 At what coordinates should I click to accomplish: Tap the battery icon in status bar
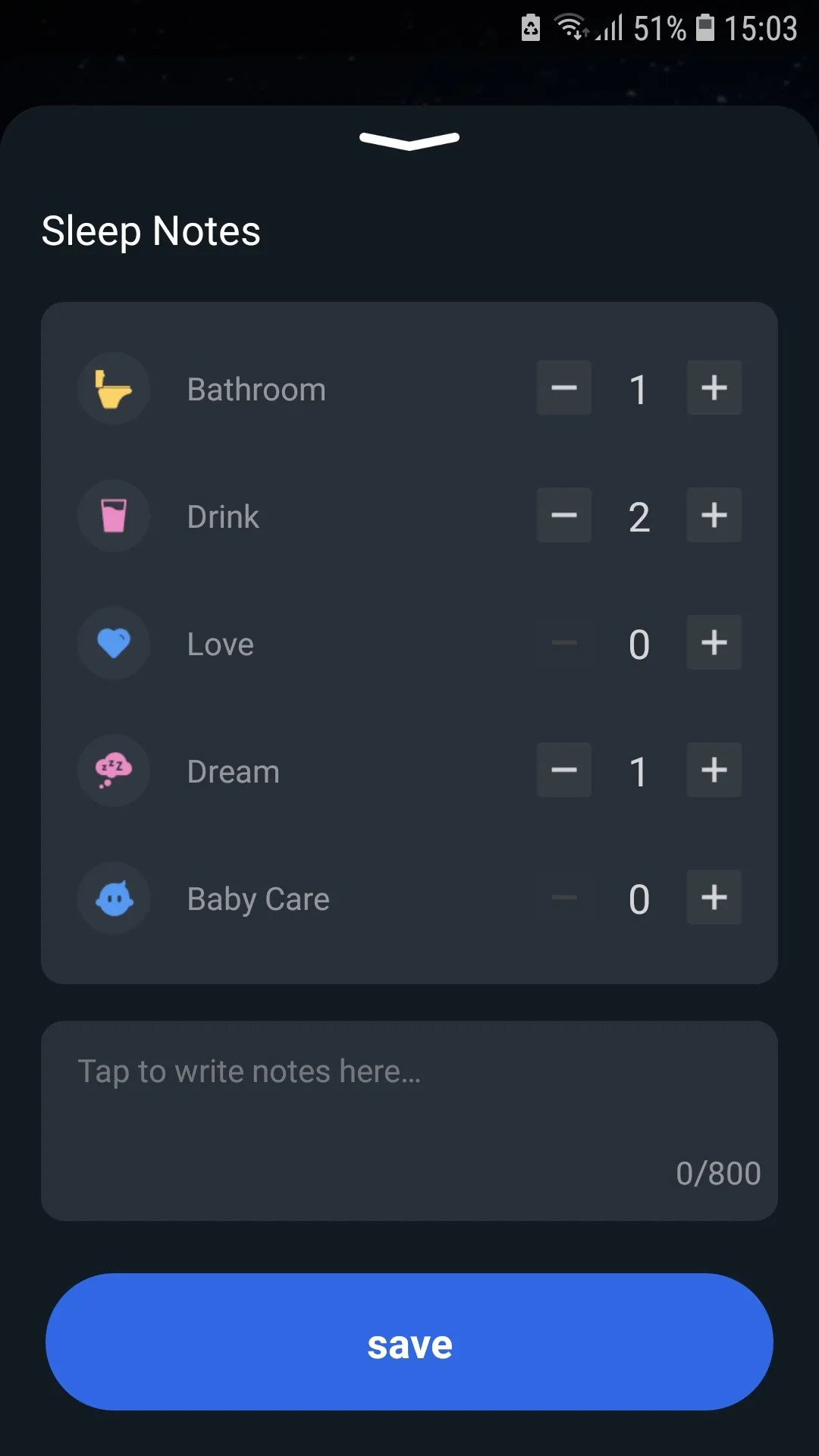point(706,27)
